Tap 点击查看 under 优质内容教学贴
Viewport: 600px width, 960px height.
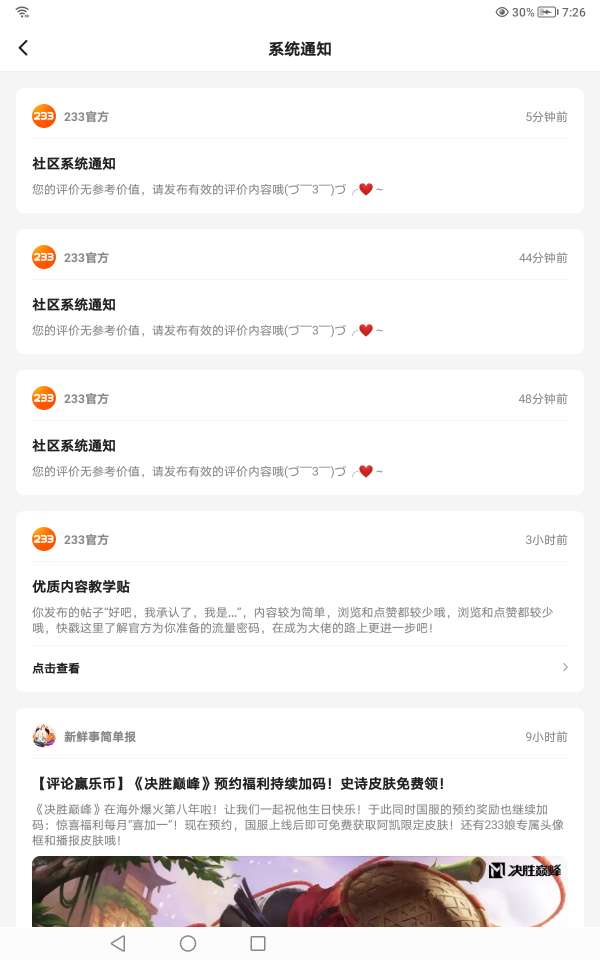point(299,668)
